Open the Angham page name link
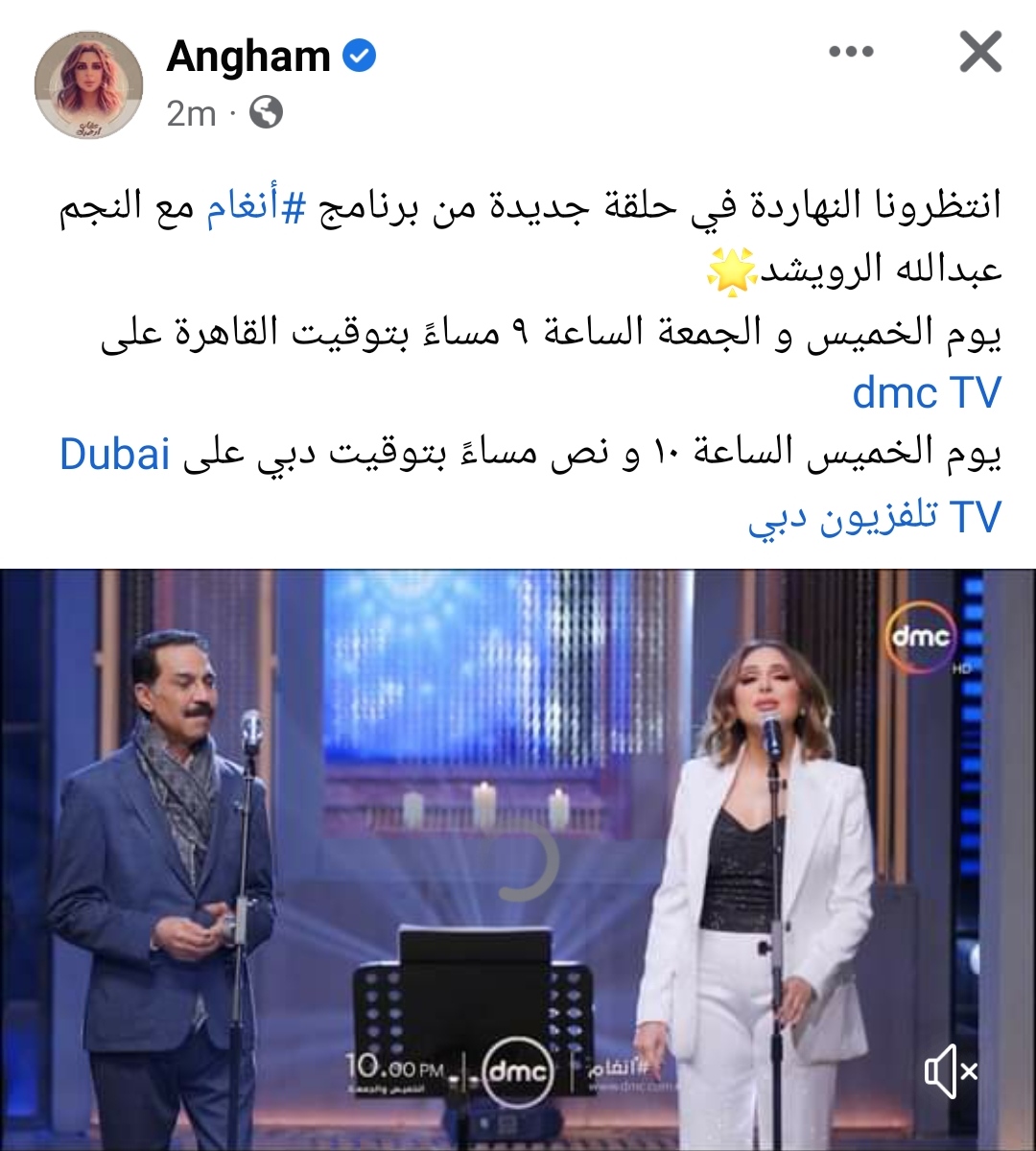Screen dimensions: 1036x1151 click(x=248, y=58)
